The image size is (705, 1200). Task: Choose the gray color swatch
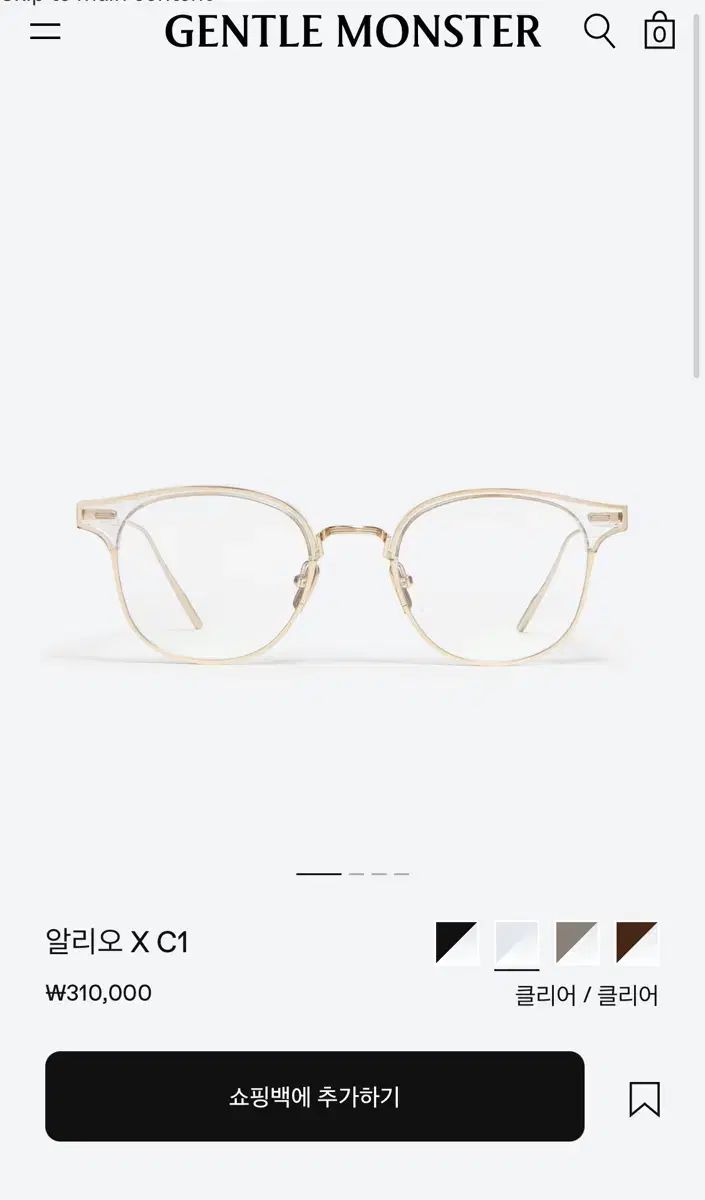coord(577,942)
